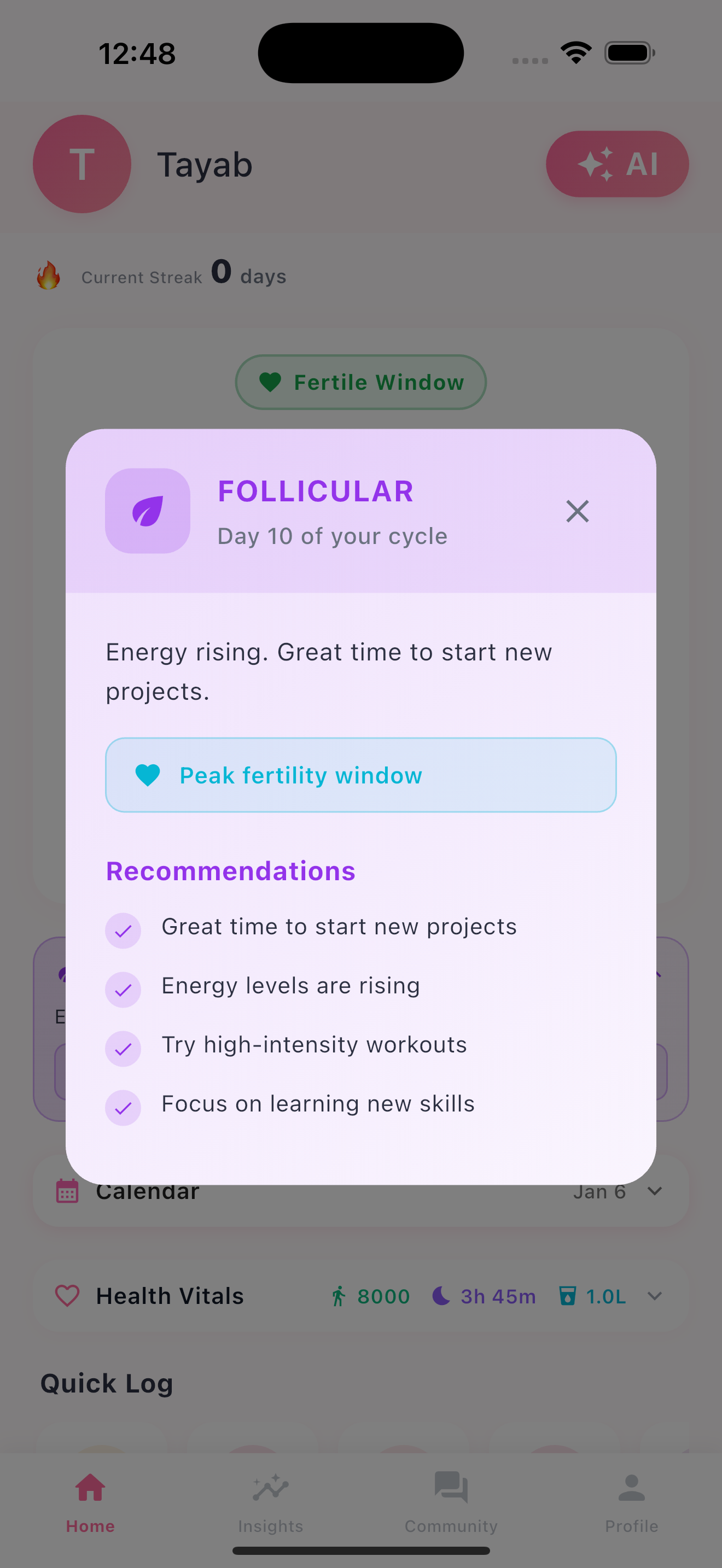Expand the Health Vitals section chevron
Image resolution: width=722 pixels, height=1568 pixels.
tap(654, 1296)
